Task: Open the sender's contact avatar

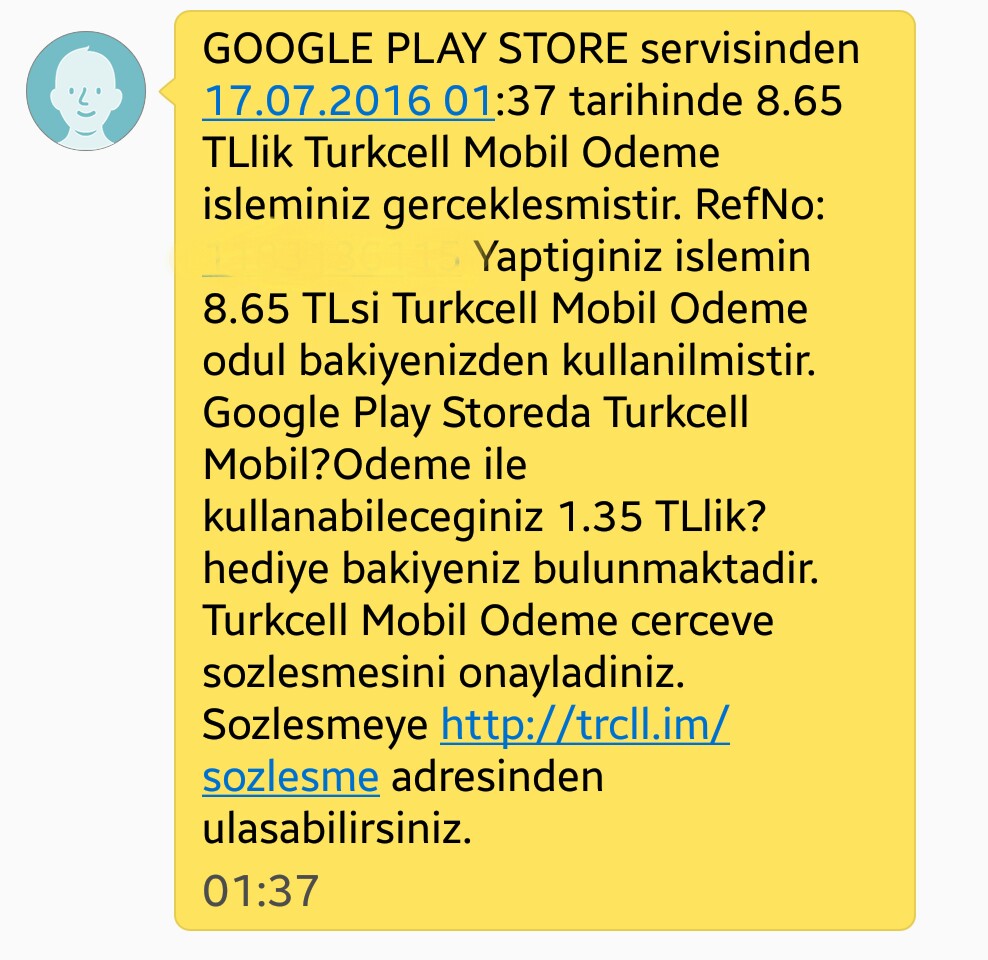Action: pyautogui.click(x=85, y=91)
